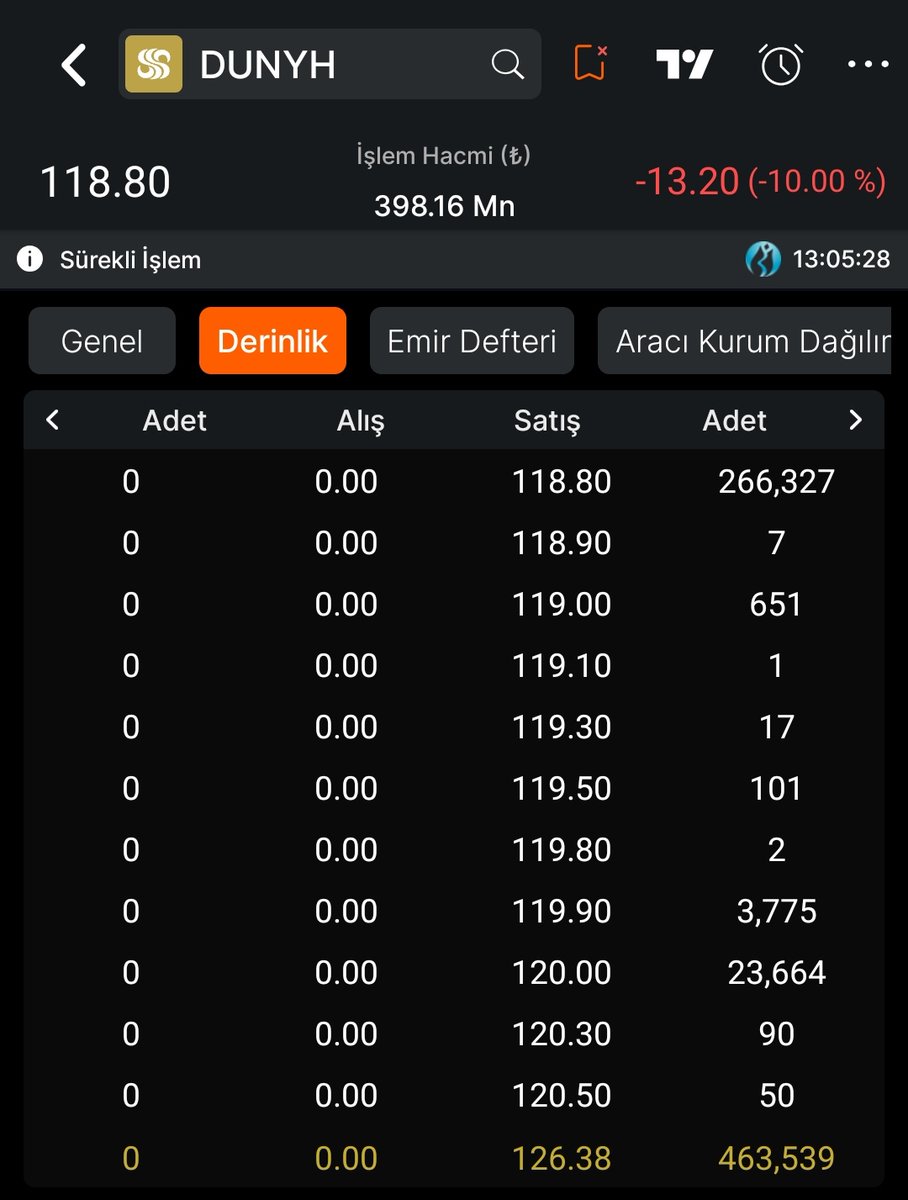Image resolution: width=908 pixels, height=1200 pixels.
Task: Tap the left chevron in the depth table header
Action: (53, 420)
